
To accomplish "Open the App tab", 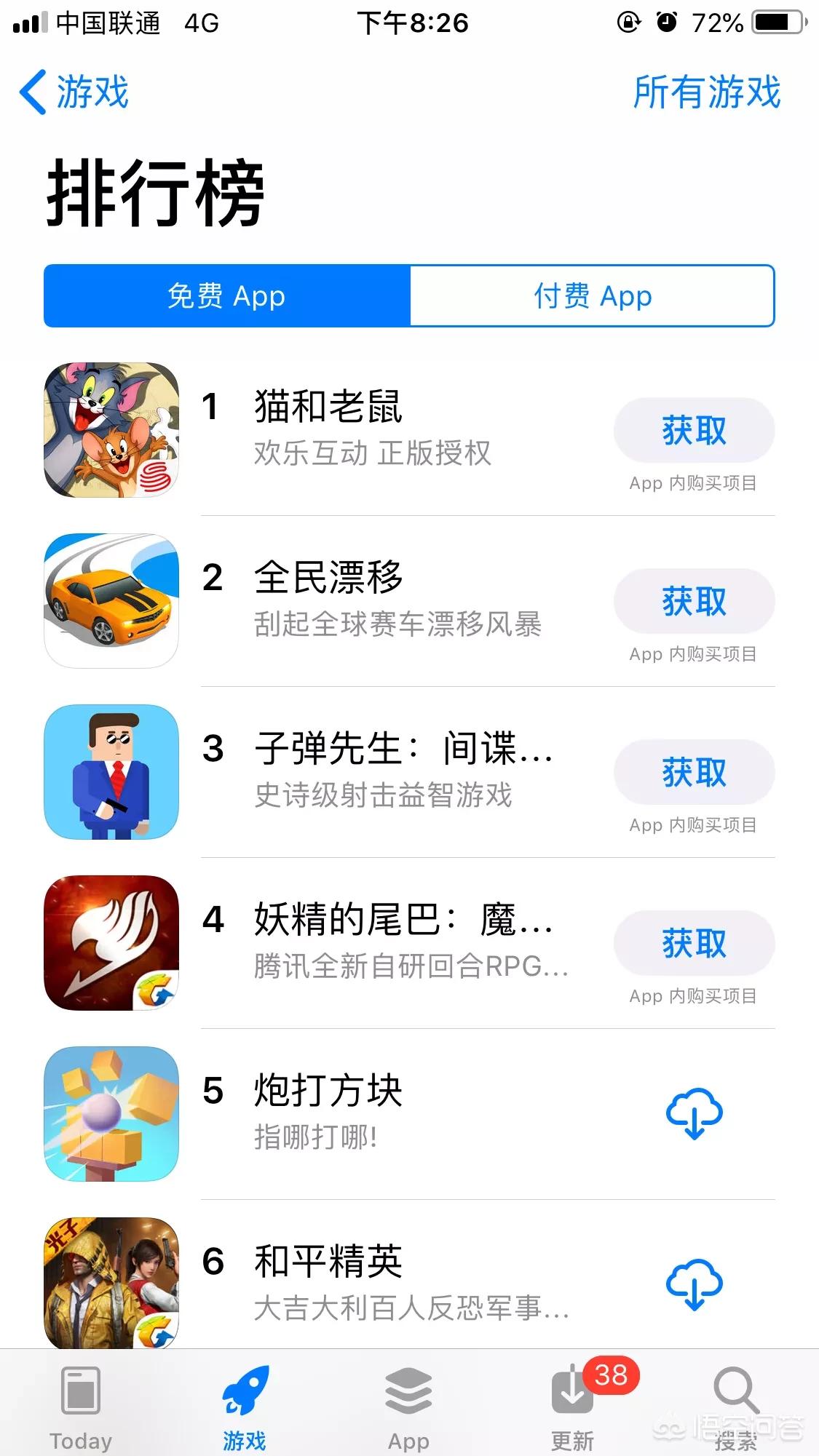I will click(408, 1408).
